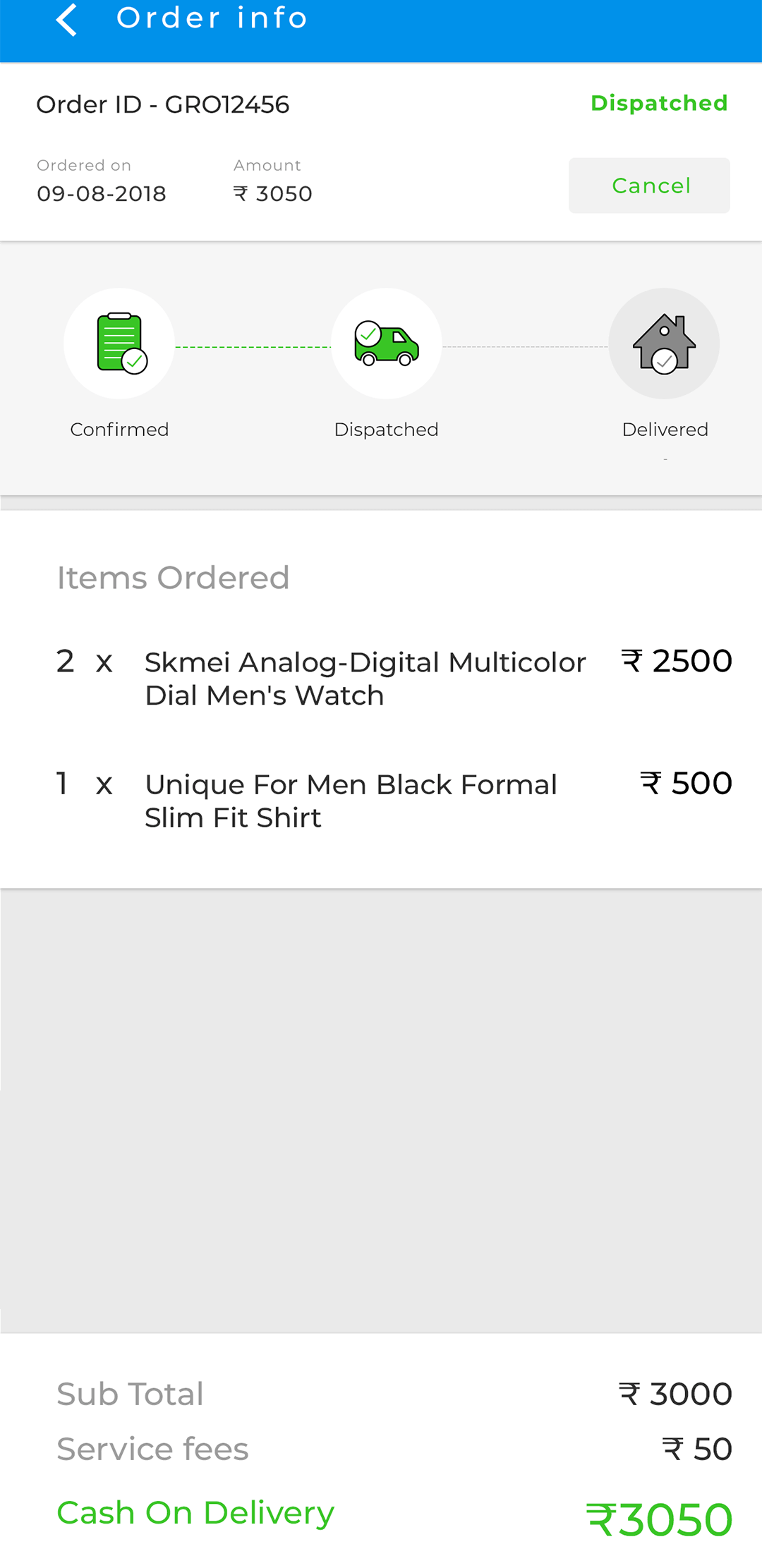Click the Delivered house icon
Image resolution: width=762 pixels, height=1568 pixels.
coord(664,344)
